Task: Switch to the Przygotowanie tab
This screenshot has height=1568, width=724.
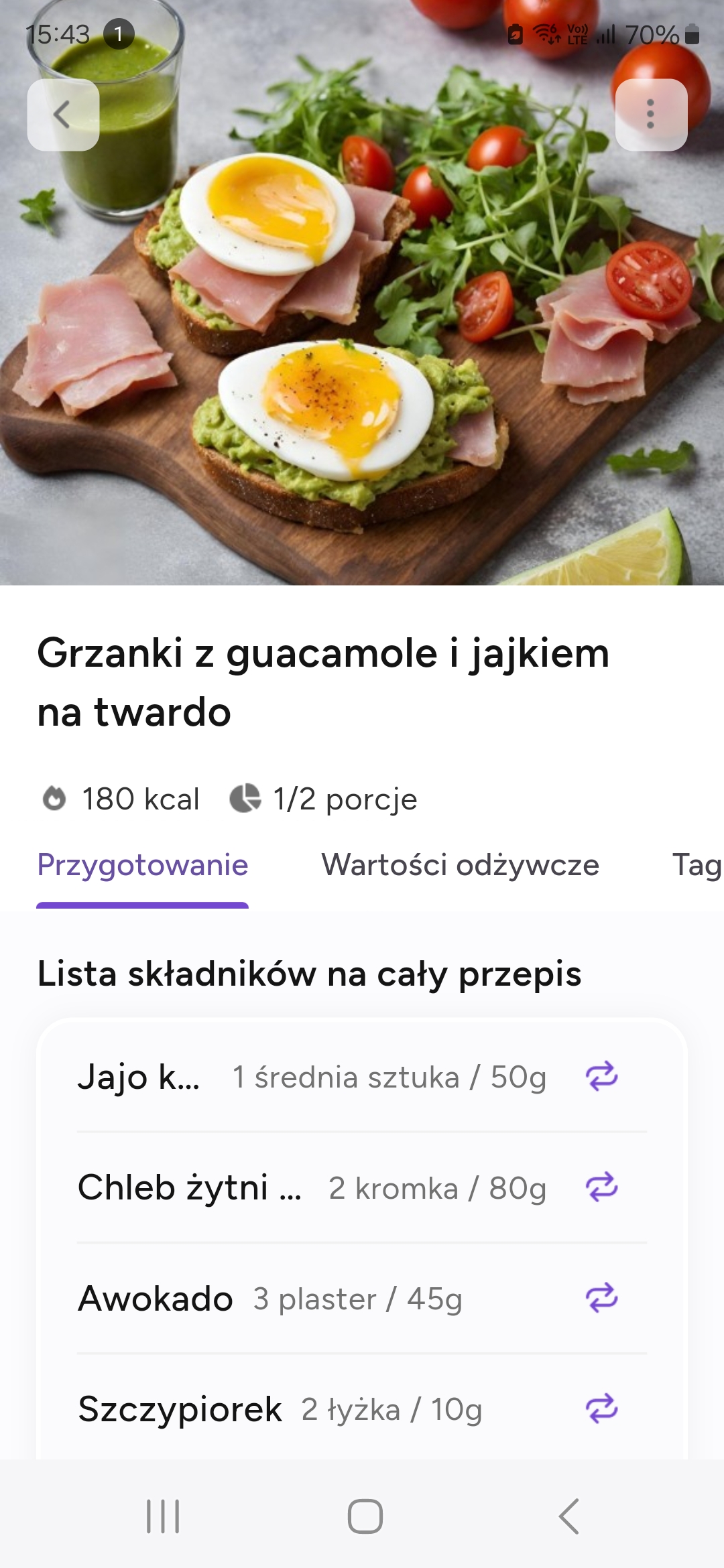Action: [x=143, y=865]
